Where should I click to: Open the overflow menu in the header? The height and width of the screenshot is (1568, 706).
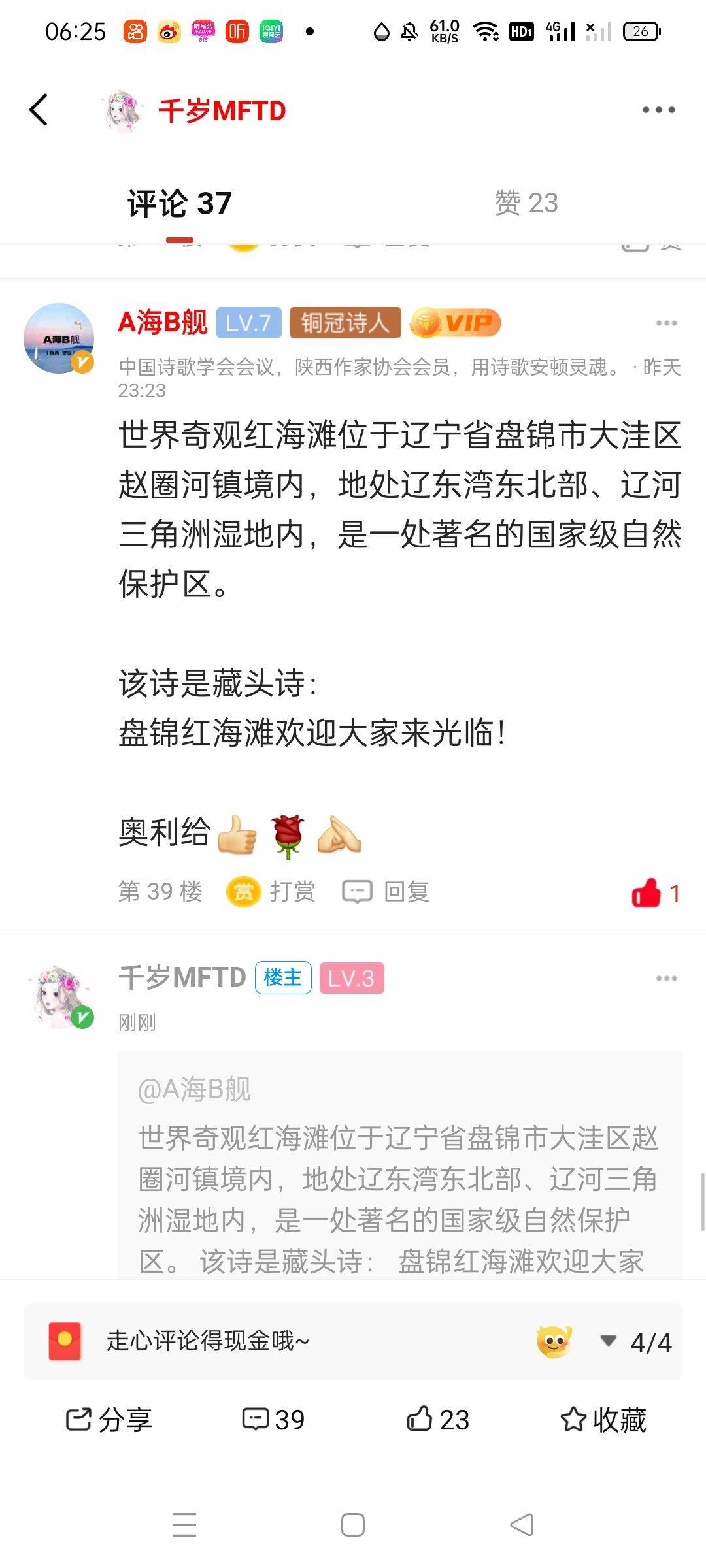[x=658, y=110]
